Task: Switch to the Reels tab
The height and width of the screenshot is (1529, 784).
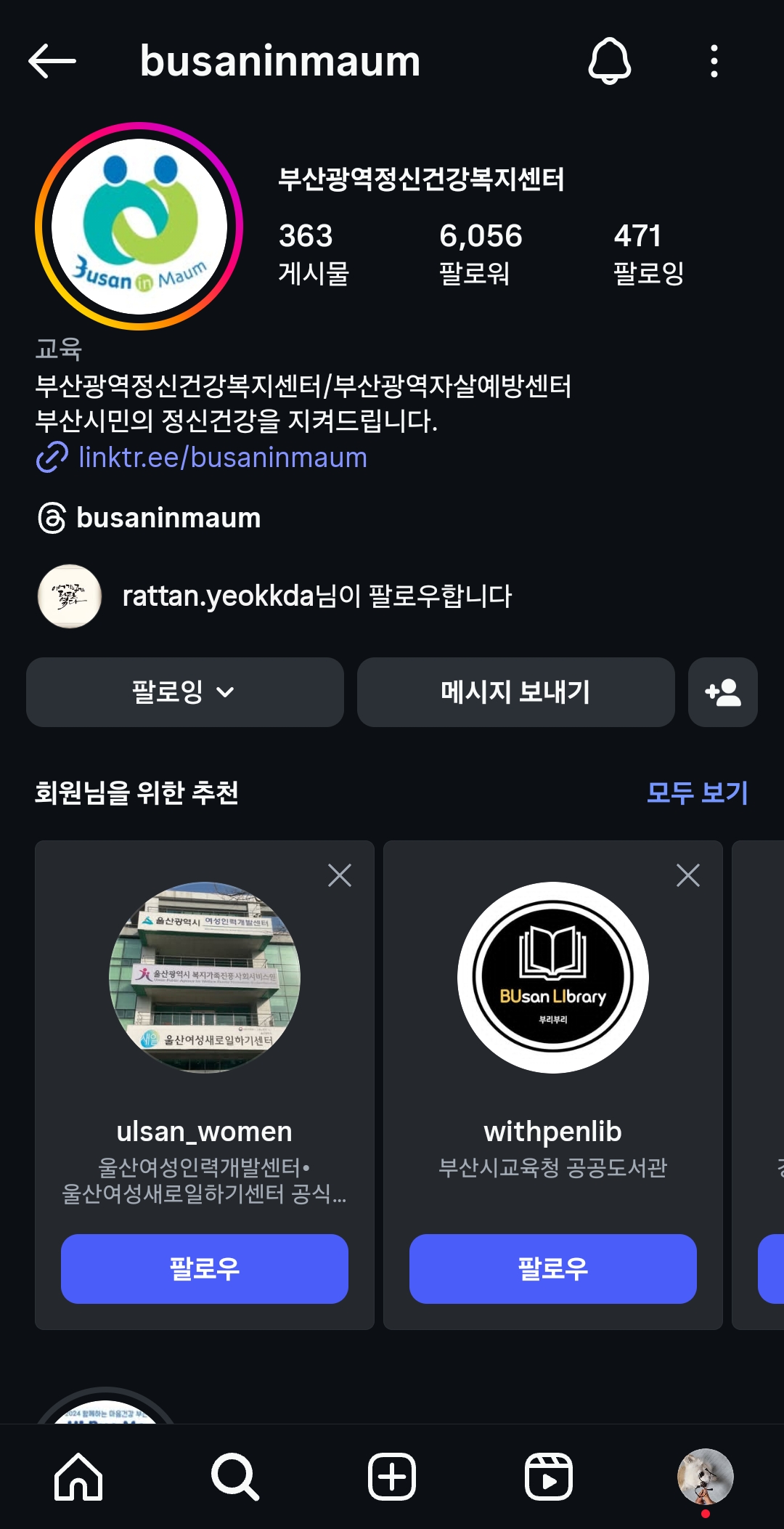Action: click(548, 1477)
